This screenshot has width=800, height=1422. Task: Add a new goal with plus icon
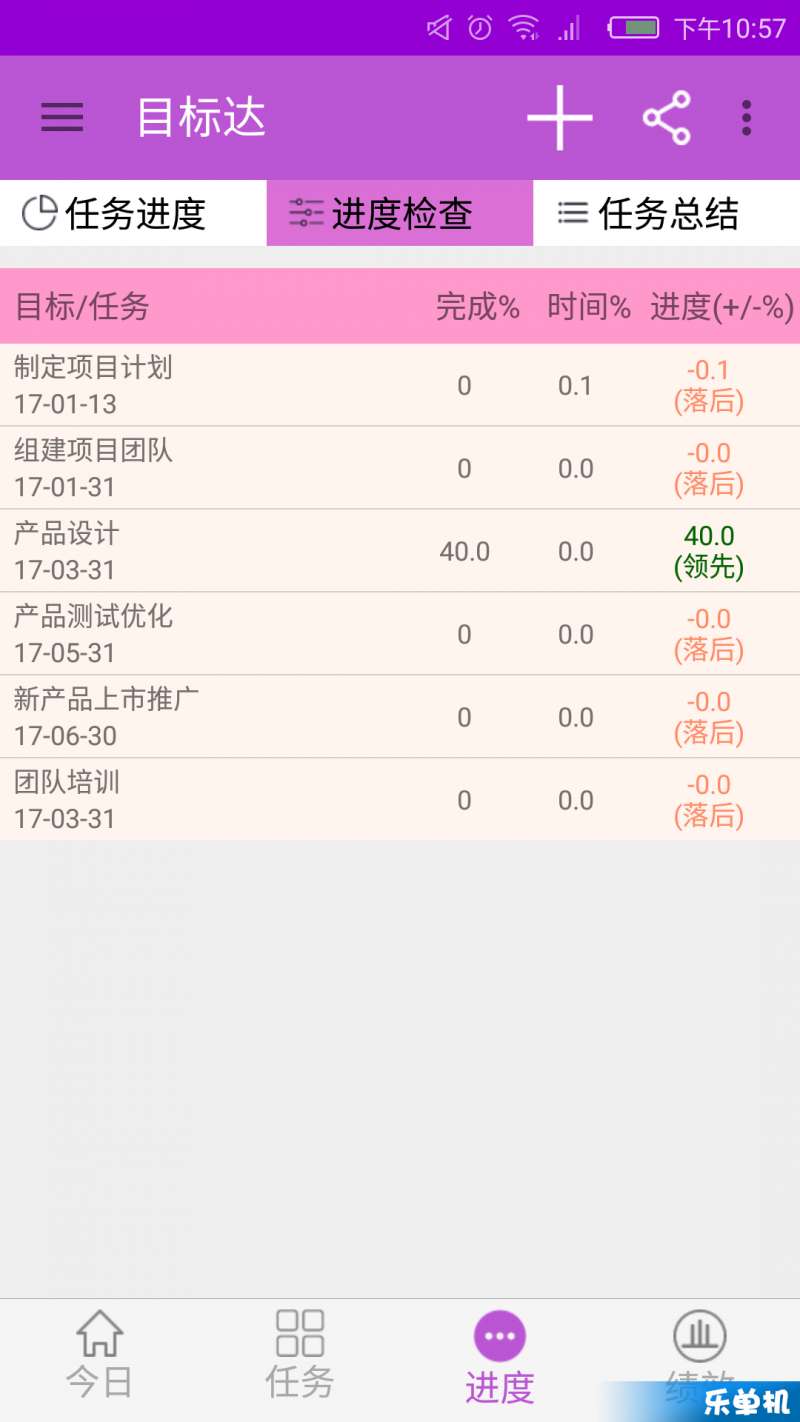tap(559, 118)
